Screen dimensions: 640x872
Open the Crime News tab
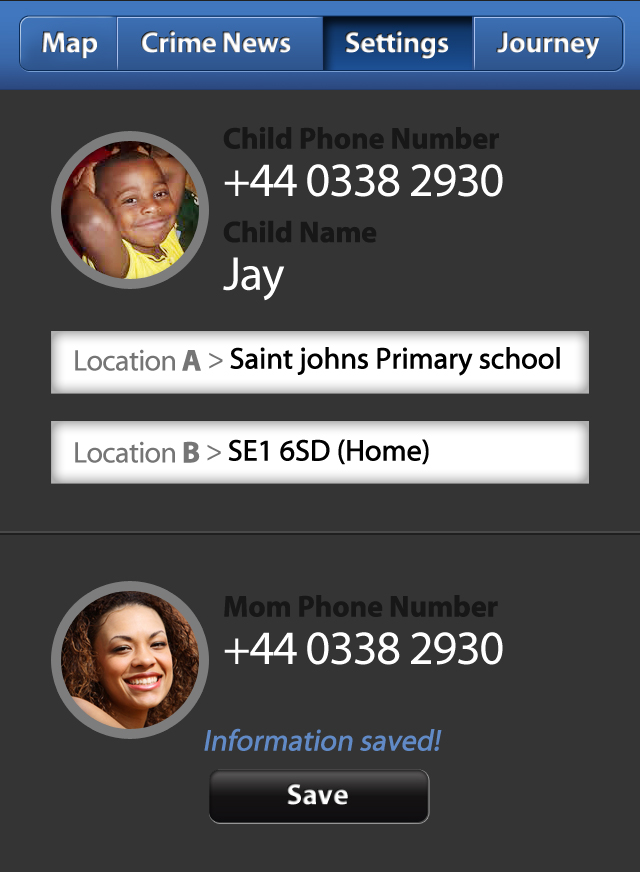click(x=217, y=44)
